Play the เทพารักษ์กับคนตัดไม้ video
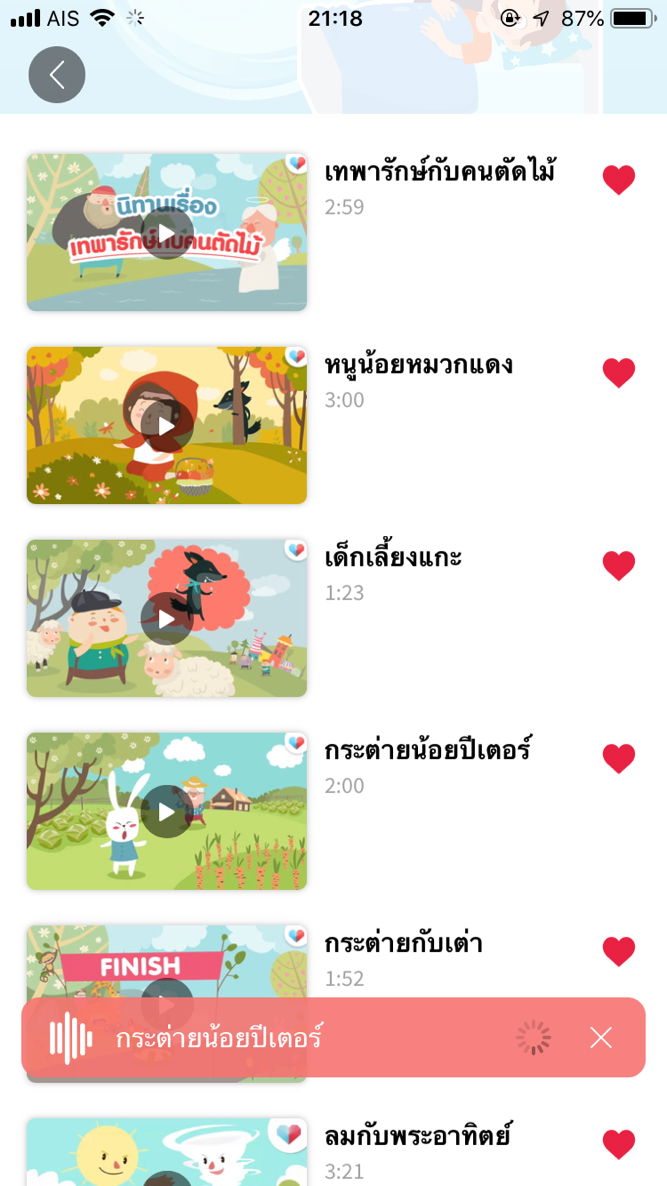 [167, 233]
